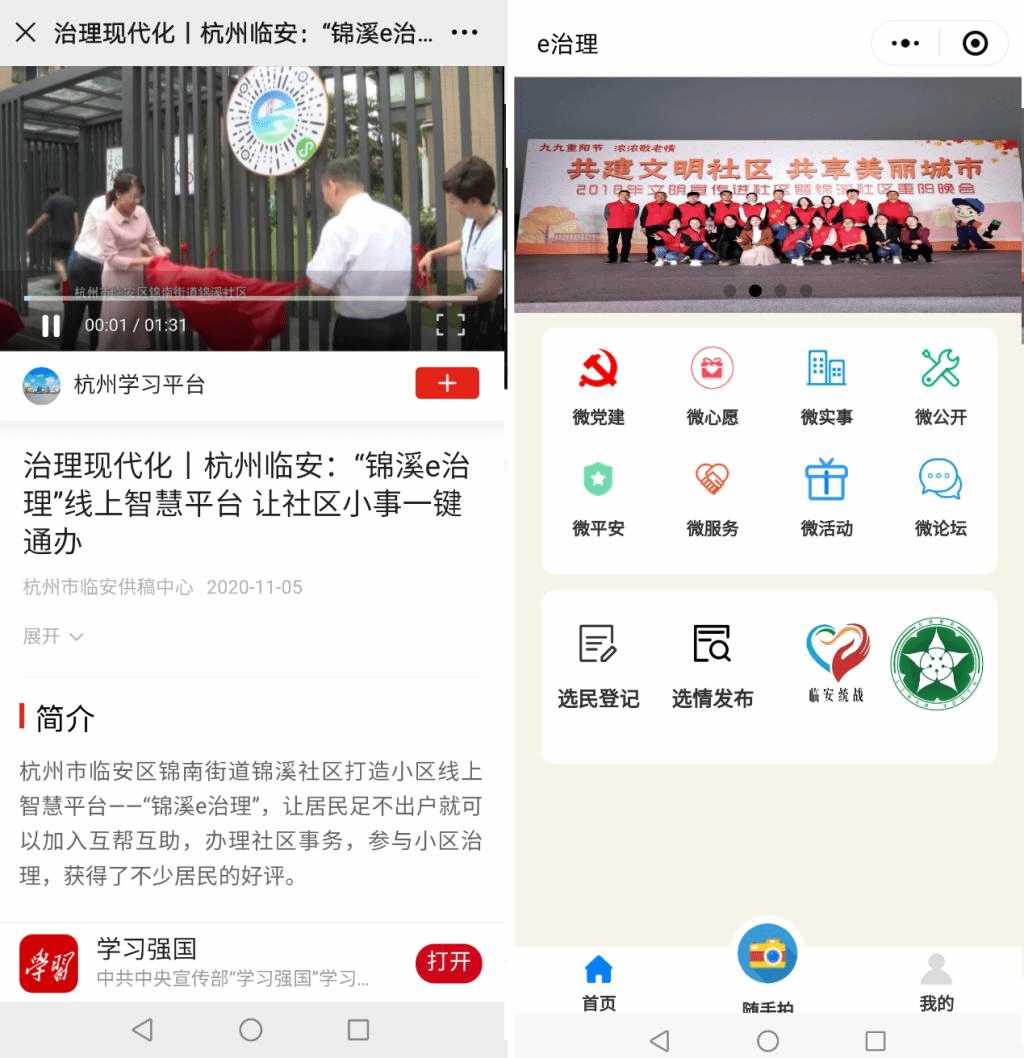Select 微服务 services
This screenshot has width=1024, height=1058.
[712, 497]
